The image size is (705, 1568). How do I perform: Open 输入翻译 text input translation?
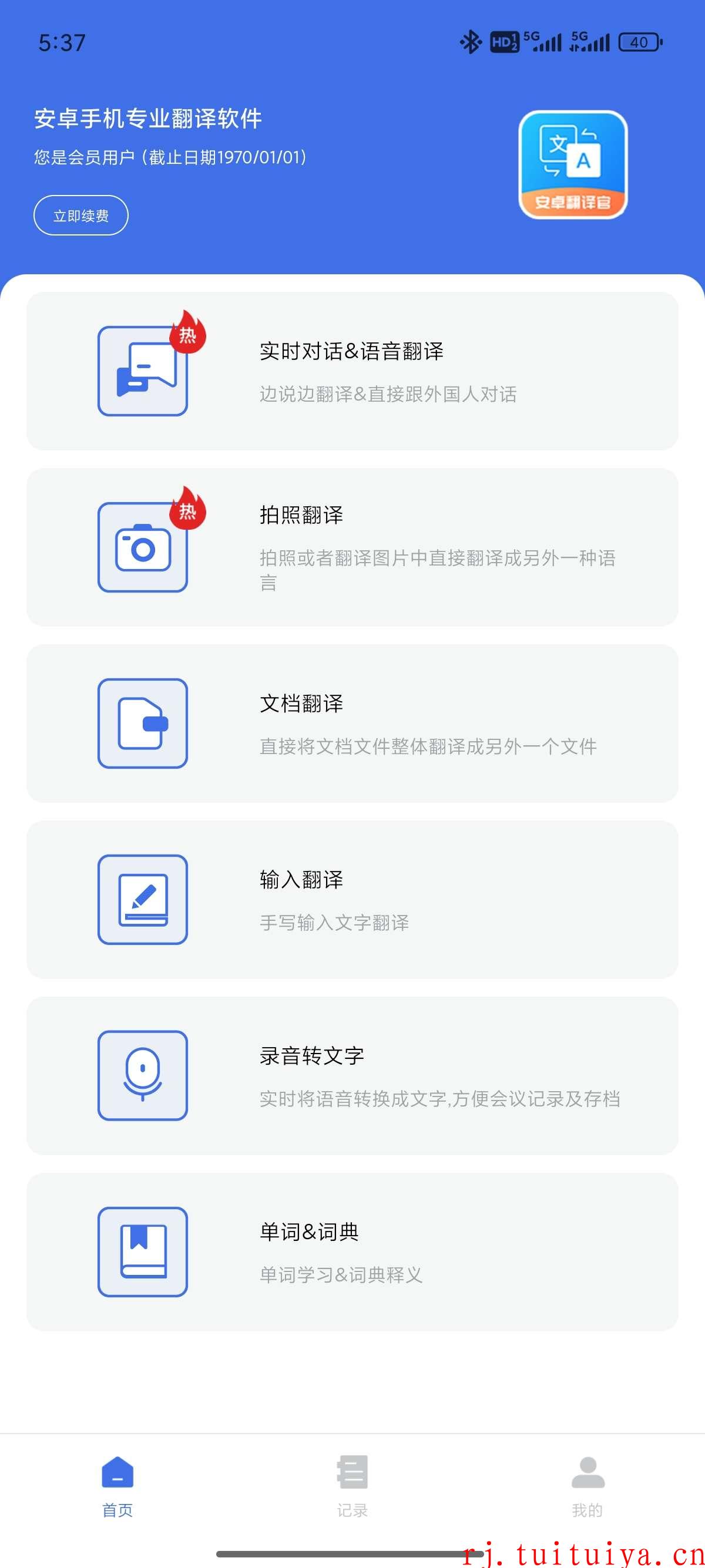tap(352, 900)
